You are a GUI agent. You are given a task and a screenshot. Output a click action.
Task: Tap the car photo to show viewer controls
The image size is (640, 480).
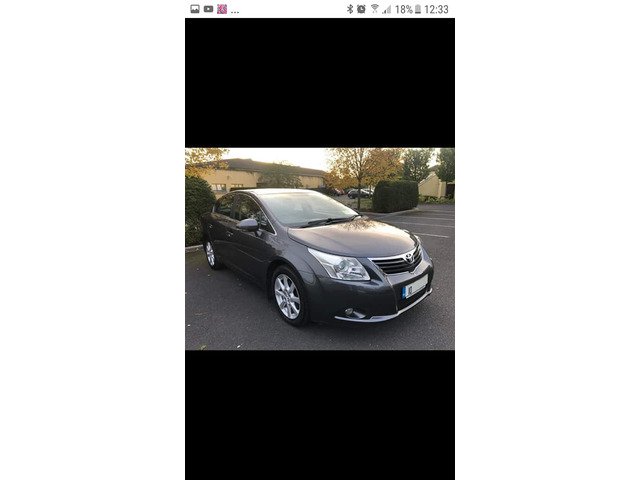pyautogui.click(x=319, y=249)
